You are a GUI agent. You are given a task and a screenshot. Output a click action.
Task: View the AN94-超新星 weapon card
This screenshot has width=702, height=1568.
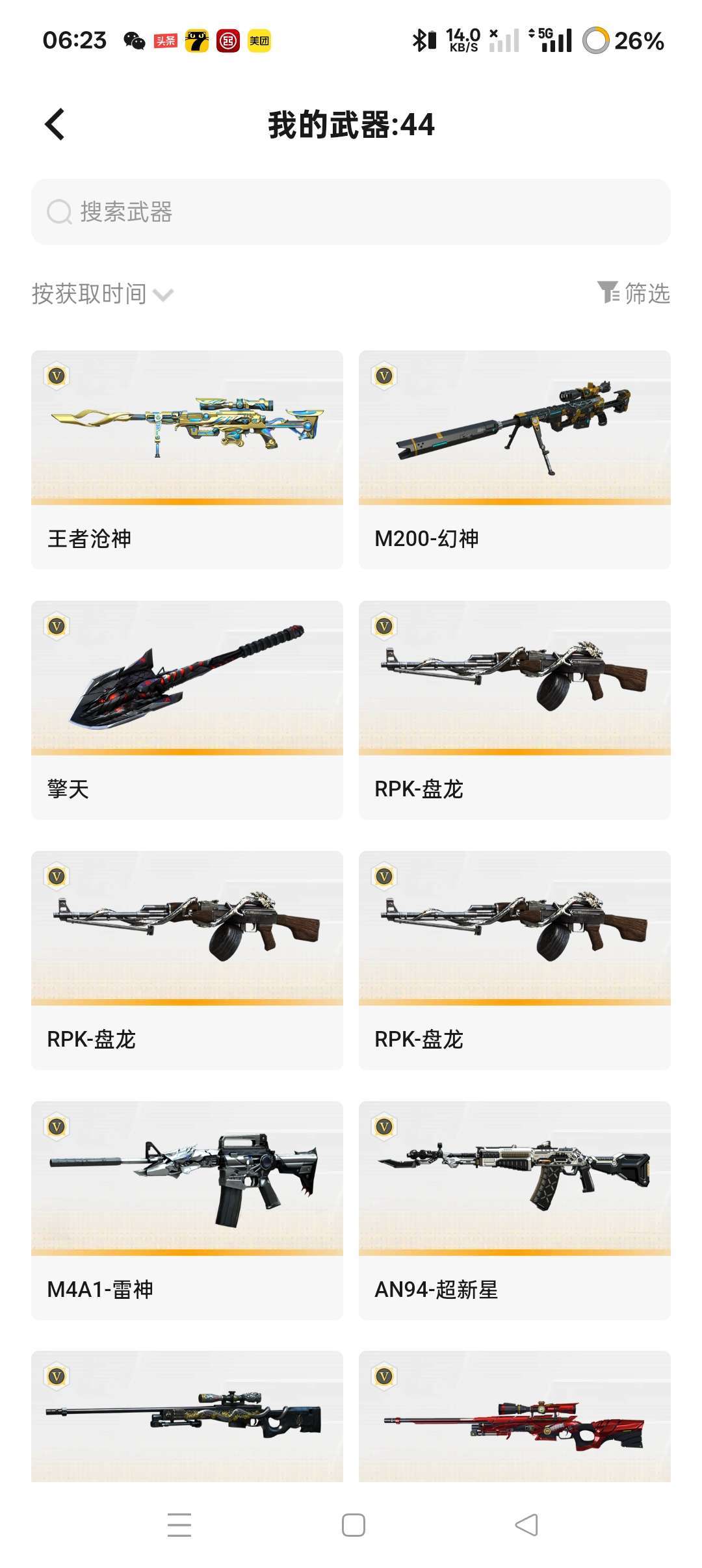tap(515, 1210)
